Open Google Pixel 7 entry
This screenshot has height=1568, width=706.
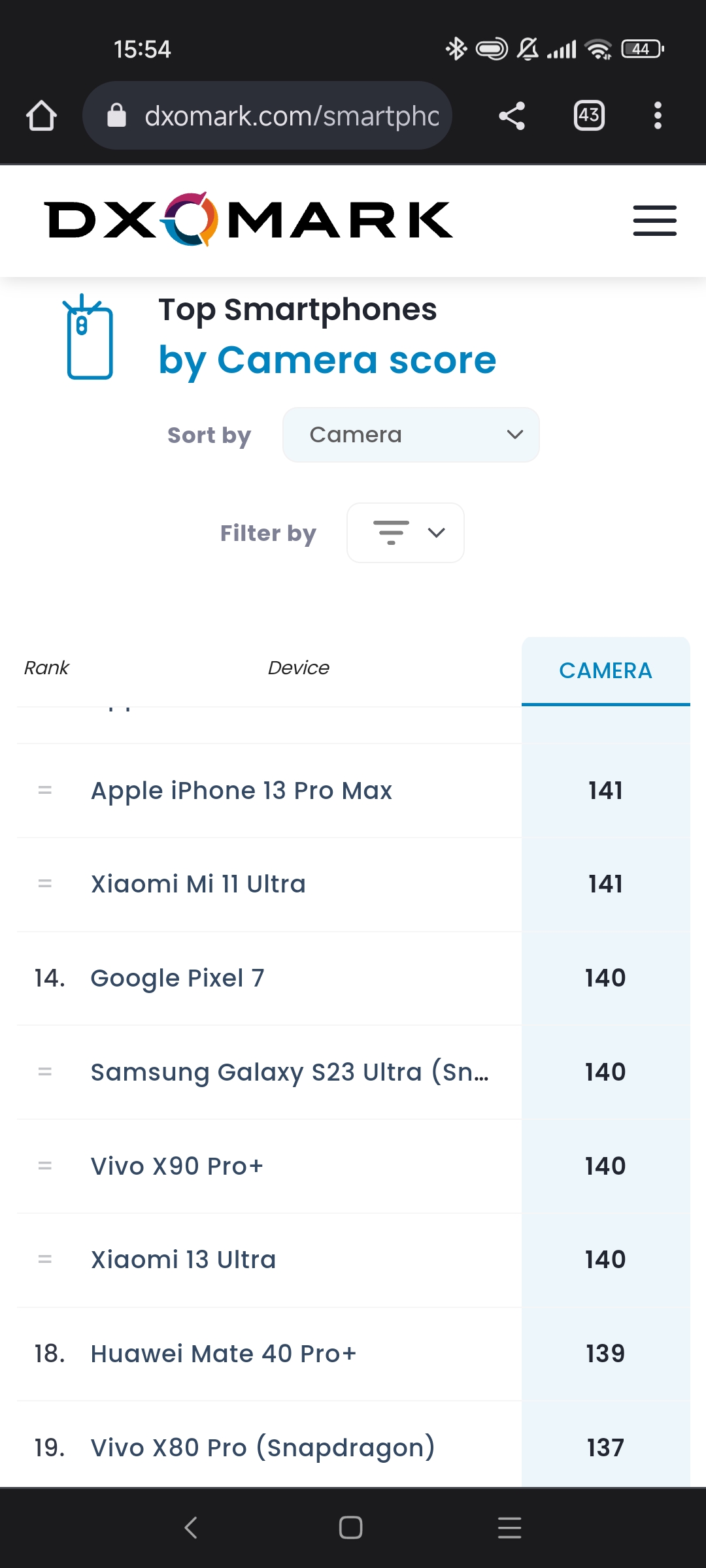point(177,978)
